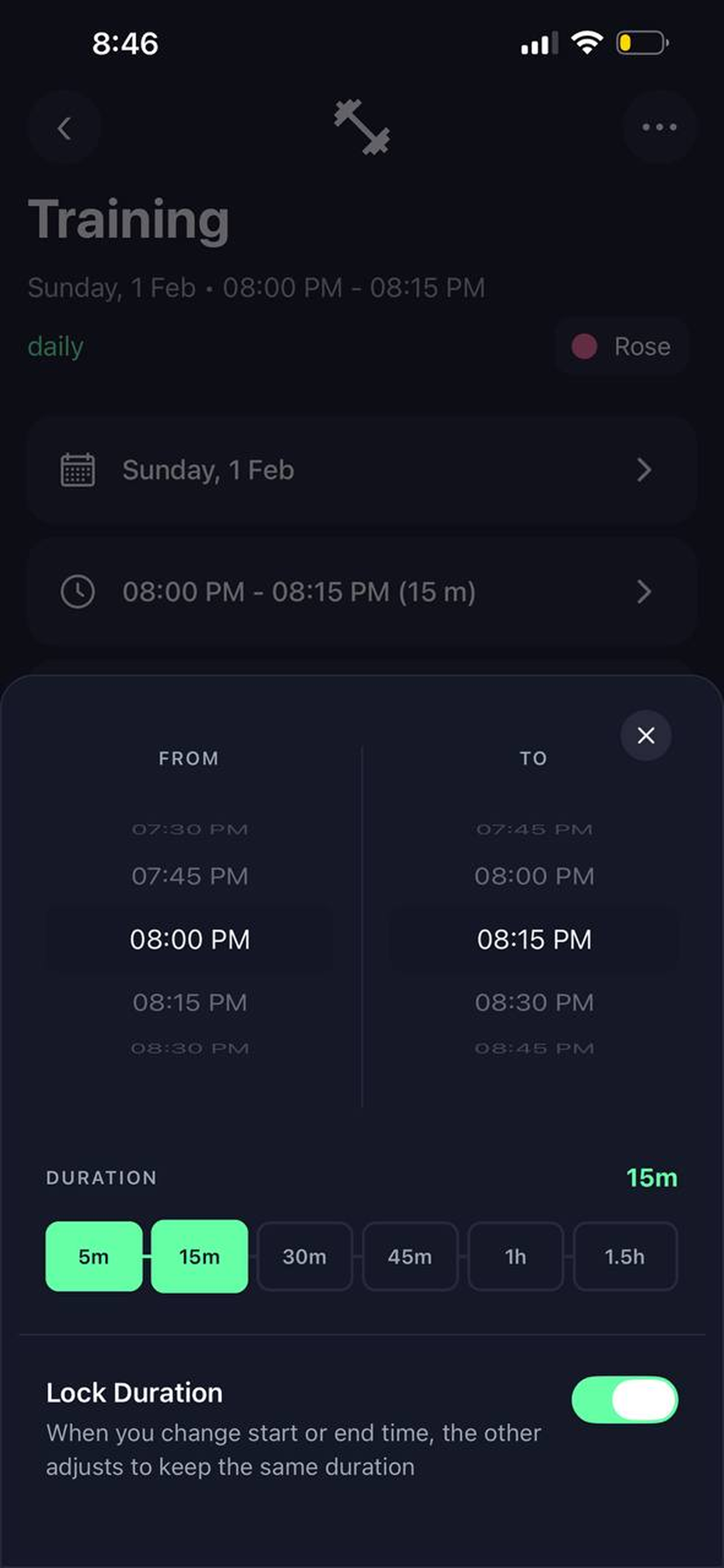Choose the 1.5h duration option

coord(625,1257)
